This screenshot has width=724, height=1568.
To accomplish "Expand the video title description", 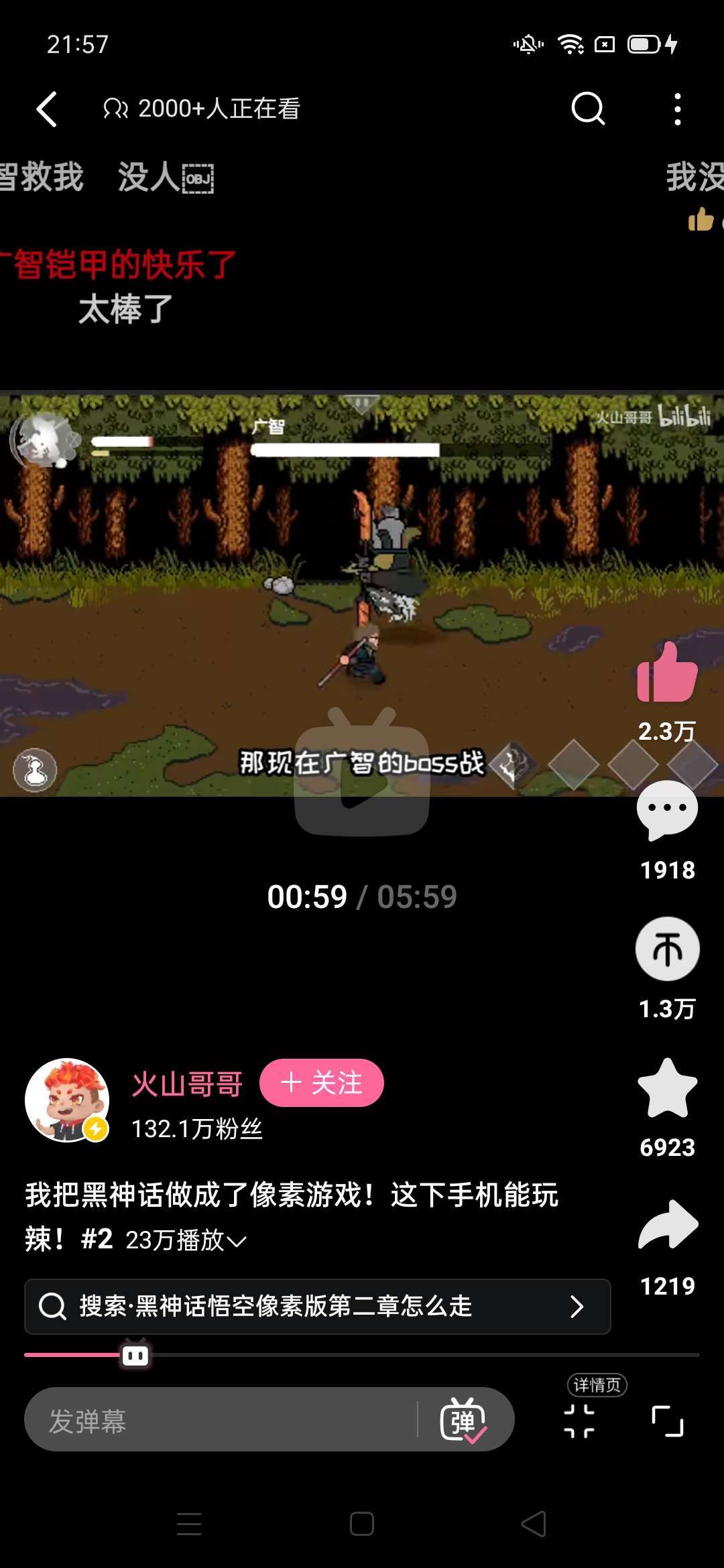I will point(237,1241).
